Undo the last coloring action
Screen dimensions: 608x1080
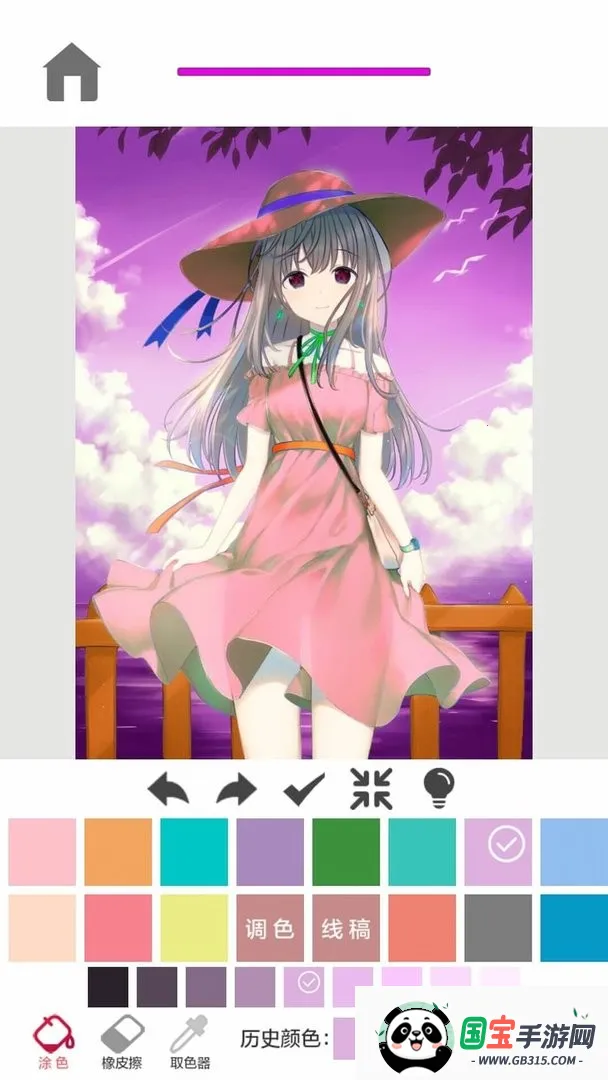point(168,790)
